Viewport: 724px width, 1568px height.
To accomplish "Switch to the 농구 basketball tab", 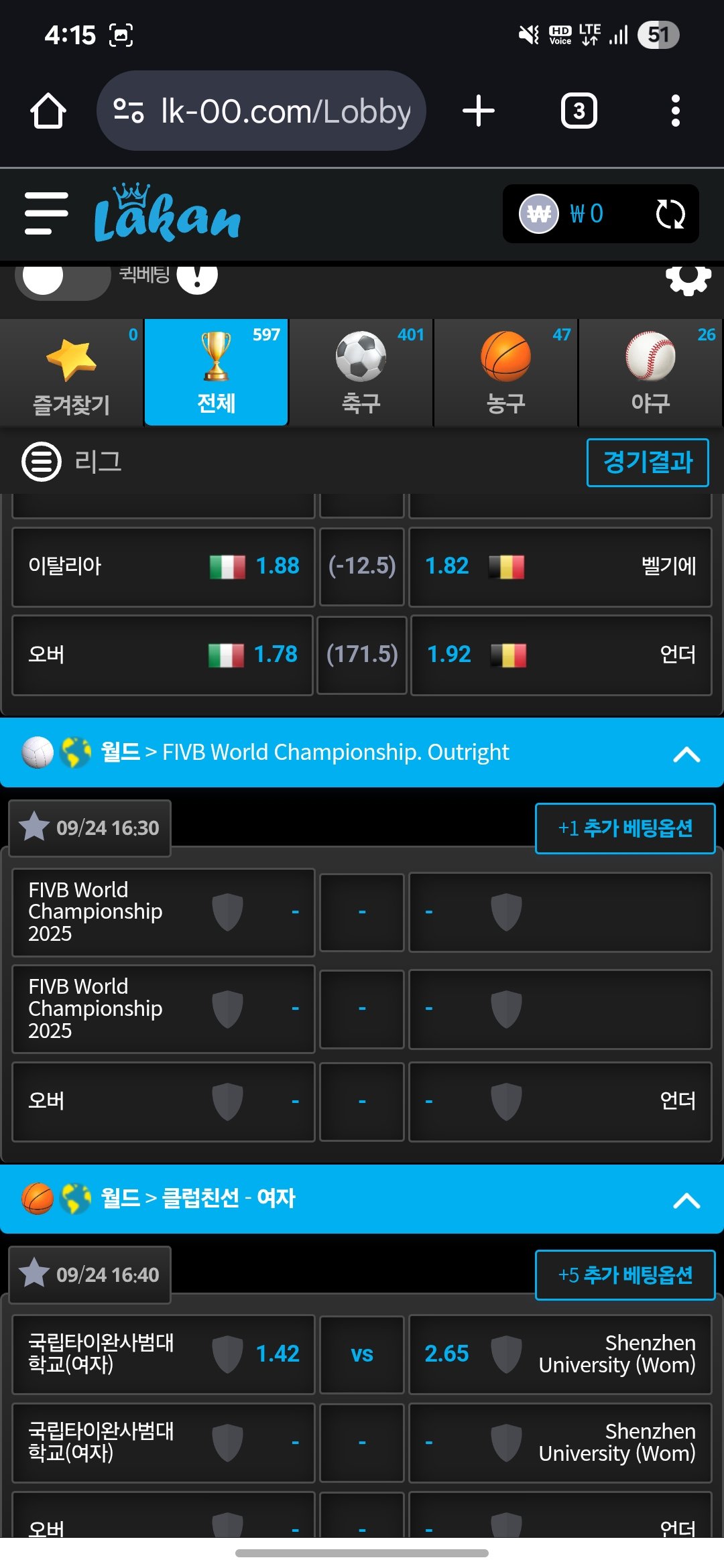I will 505,373.
